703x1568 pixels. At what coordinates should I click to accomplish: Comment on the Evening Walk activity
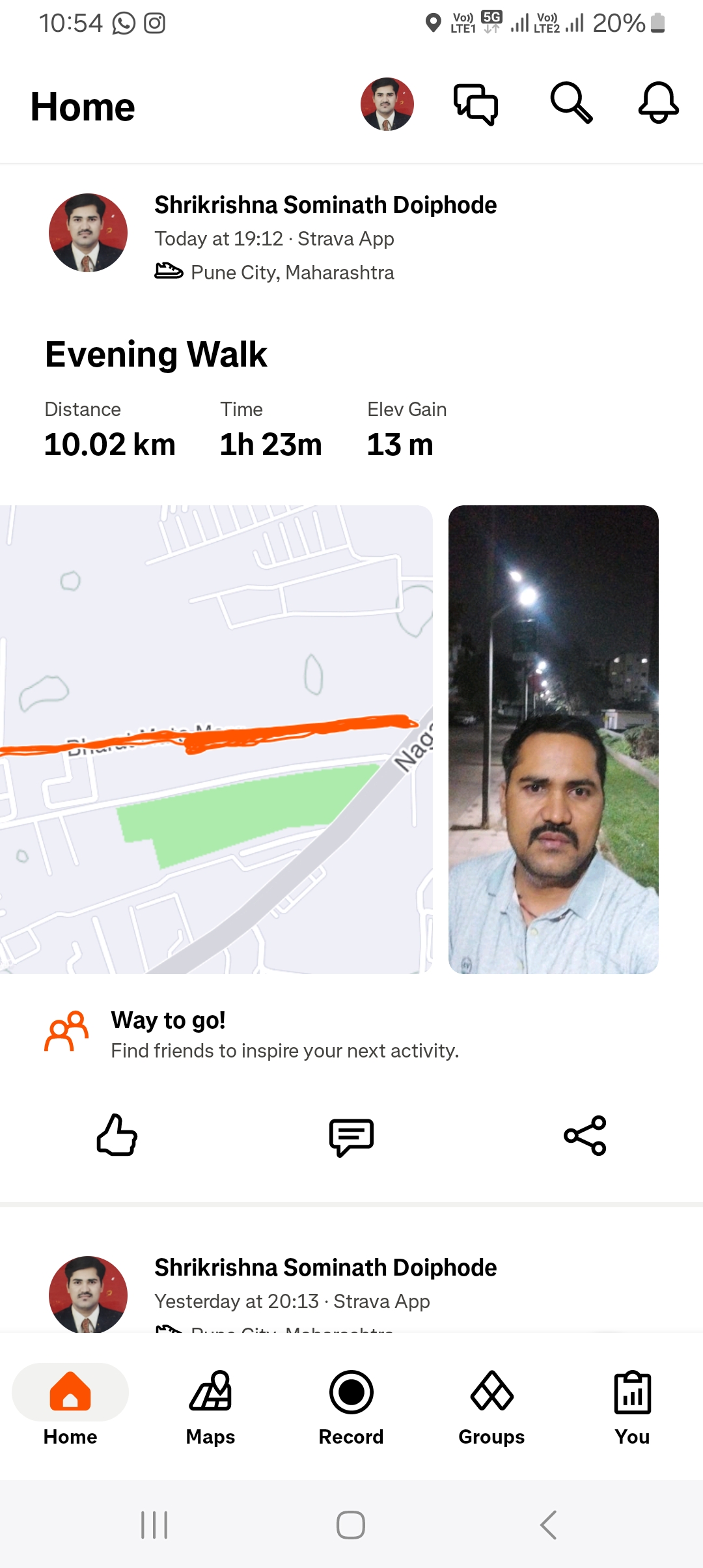[351, 1137]
